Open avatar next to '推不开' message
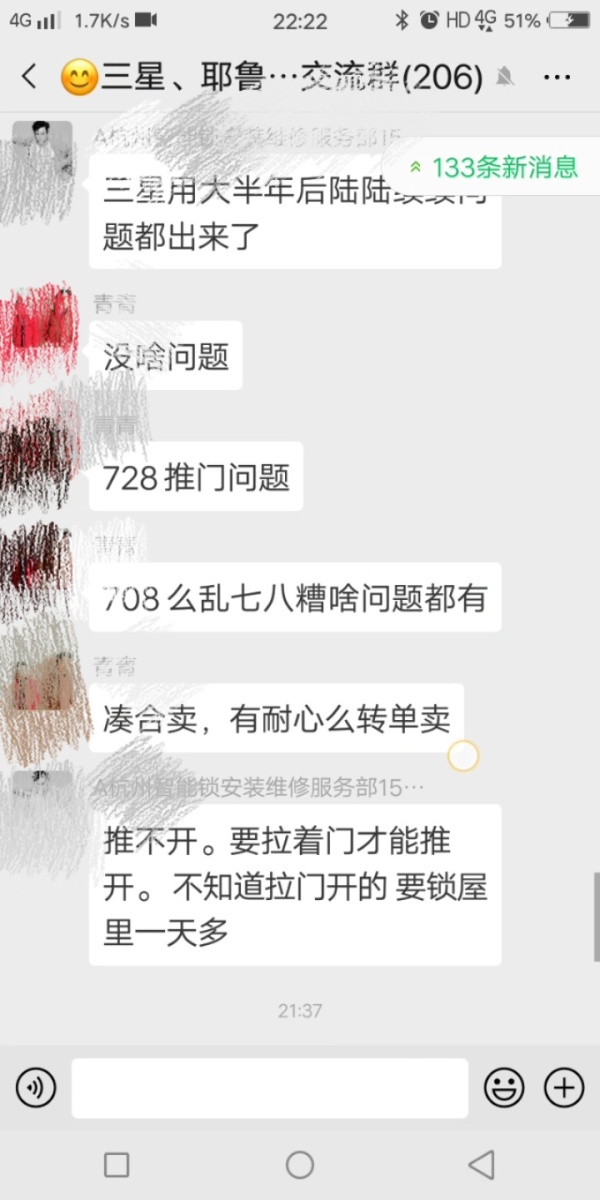The width and height of the screenshot is (600, 1200). [42, 802]
